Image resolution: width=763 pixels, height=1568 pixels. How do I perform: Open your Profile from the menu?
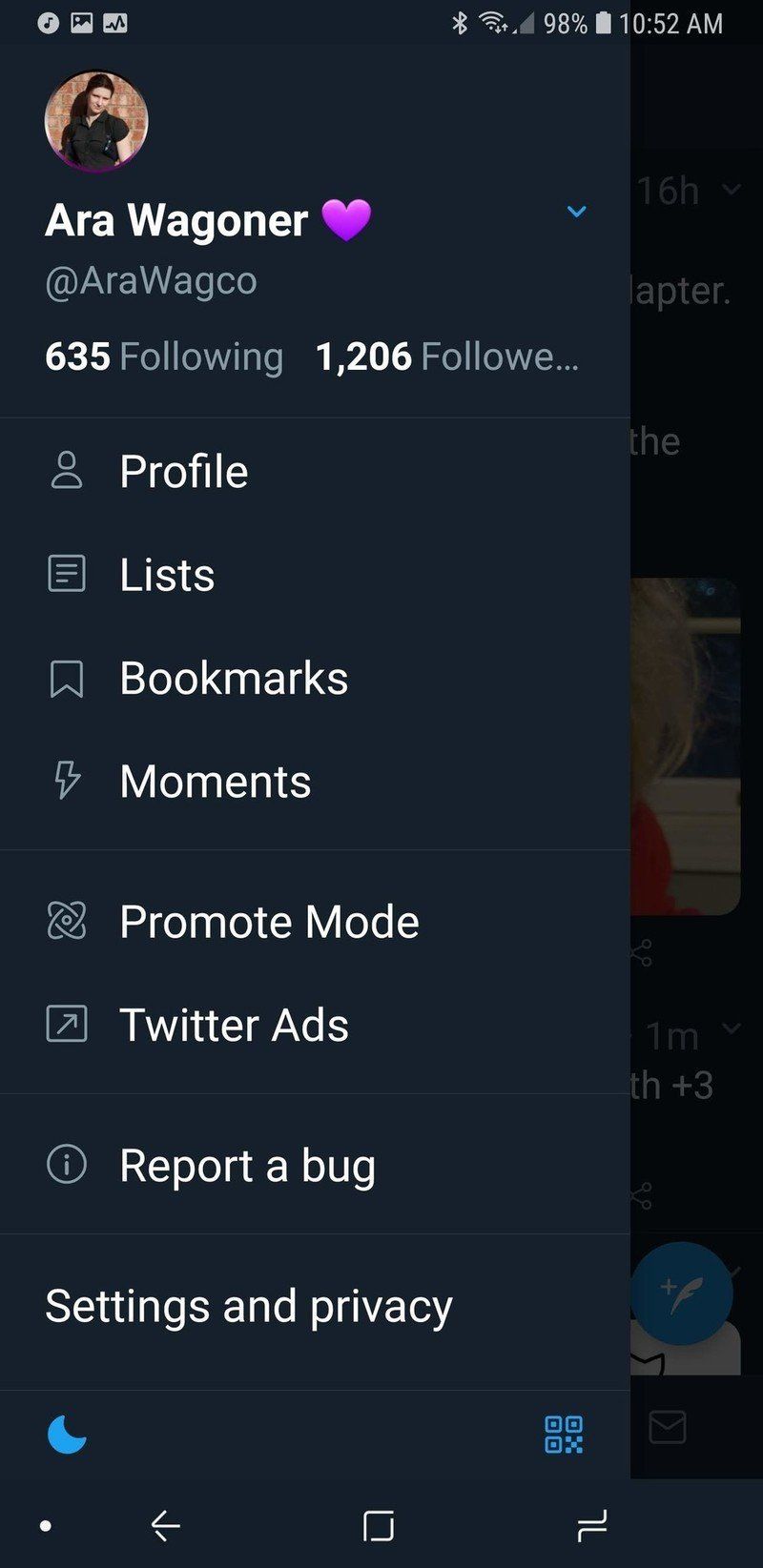pos(182,470)
